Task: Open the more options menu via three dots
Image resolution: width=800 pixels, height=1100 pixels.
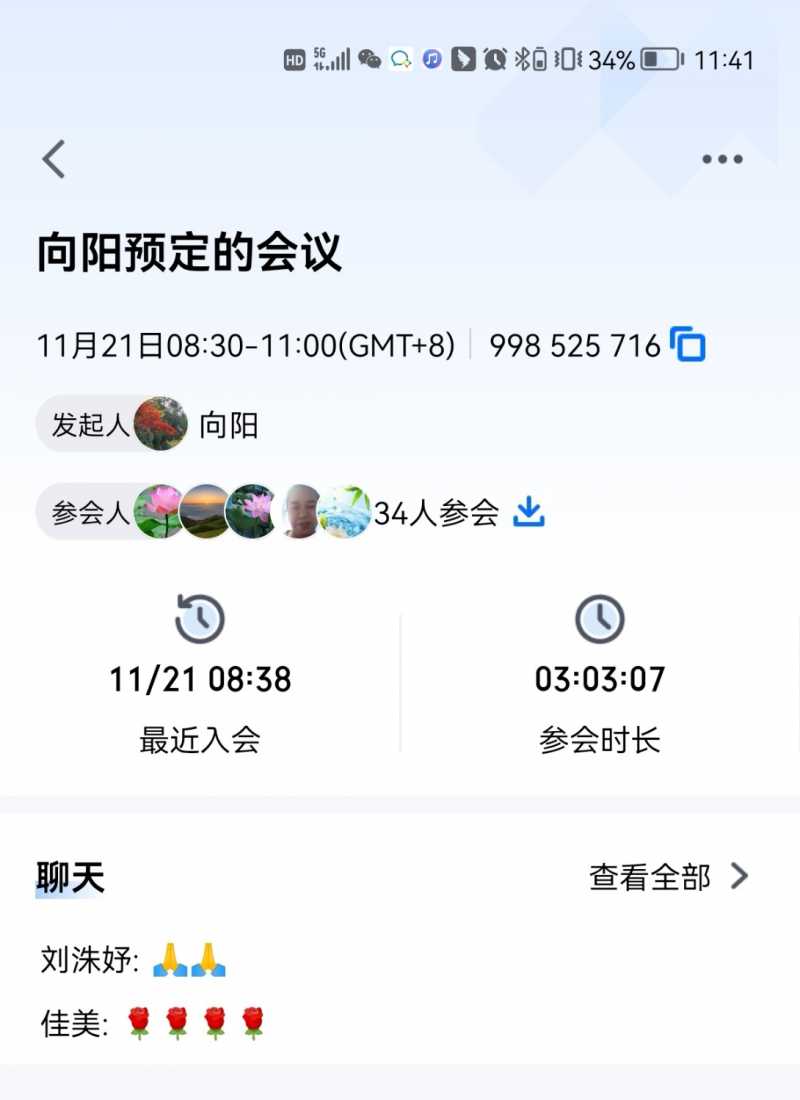Action: pyautogui.click(x=723, y=158)
